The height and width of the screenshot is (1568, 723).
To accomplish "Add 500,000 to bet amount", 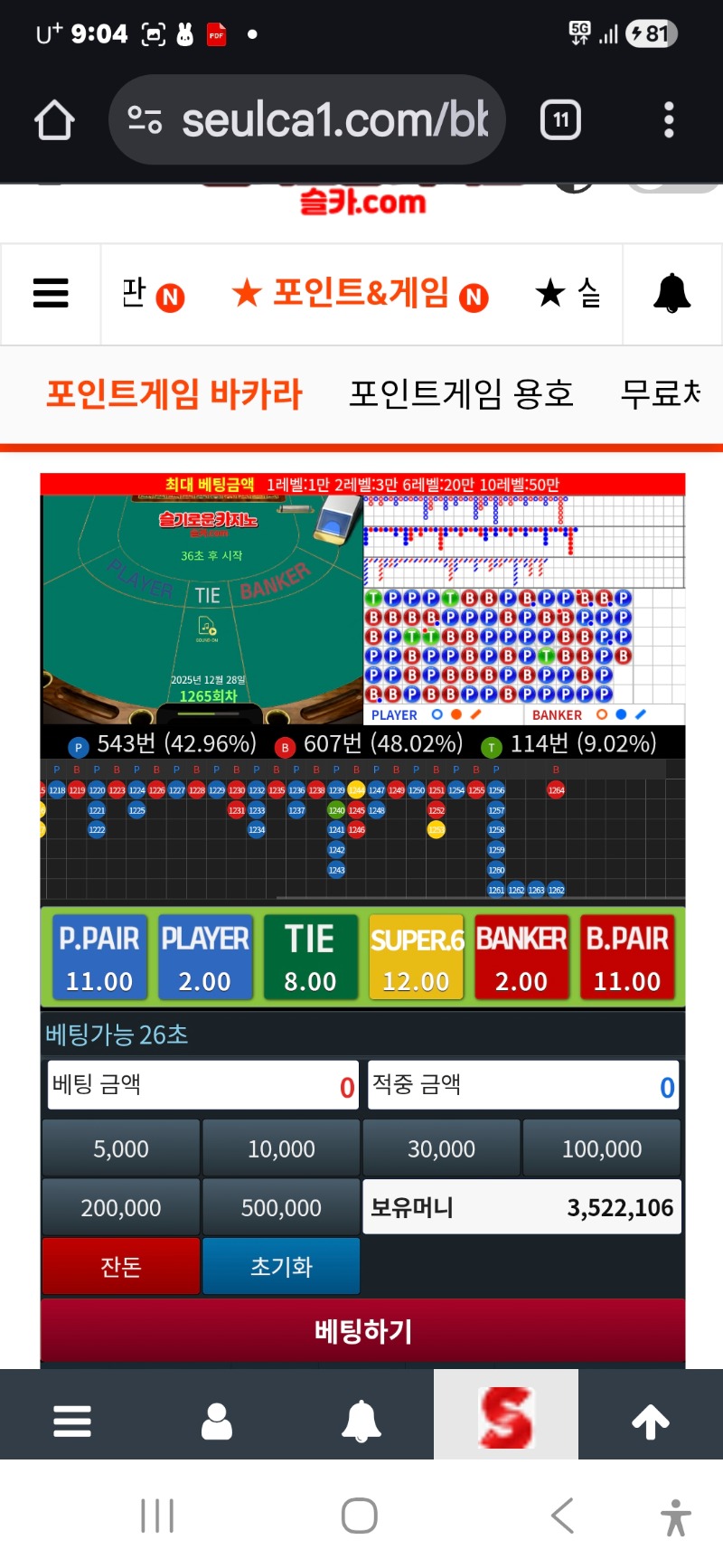I will coord(281,1207).
